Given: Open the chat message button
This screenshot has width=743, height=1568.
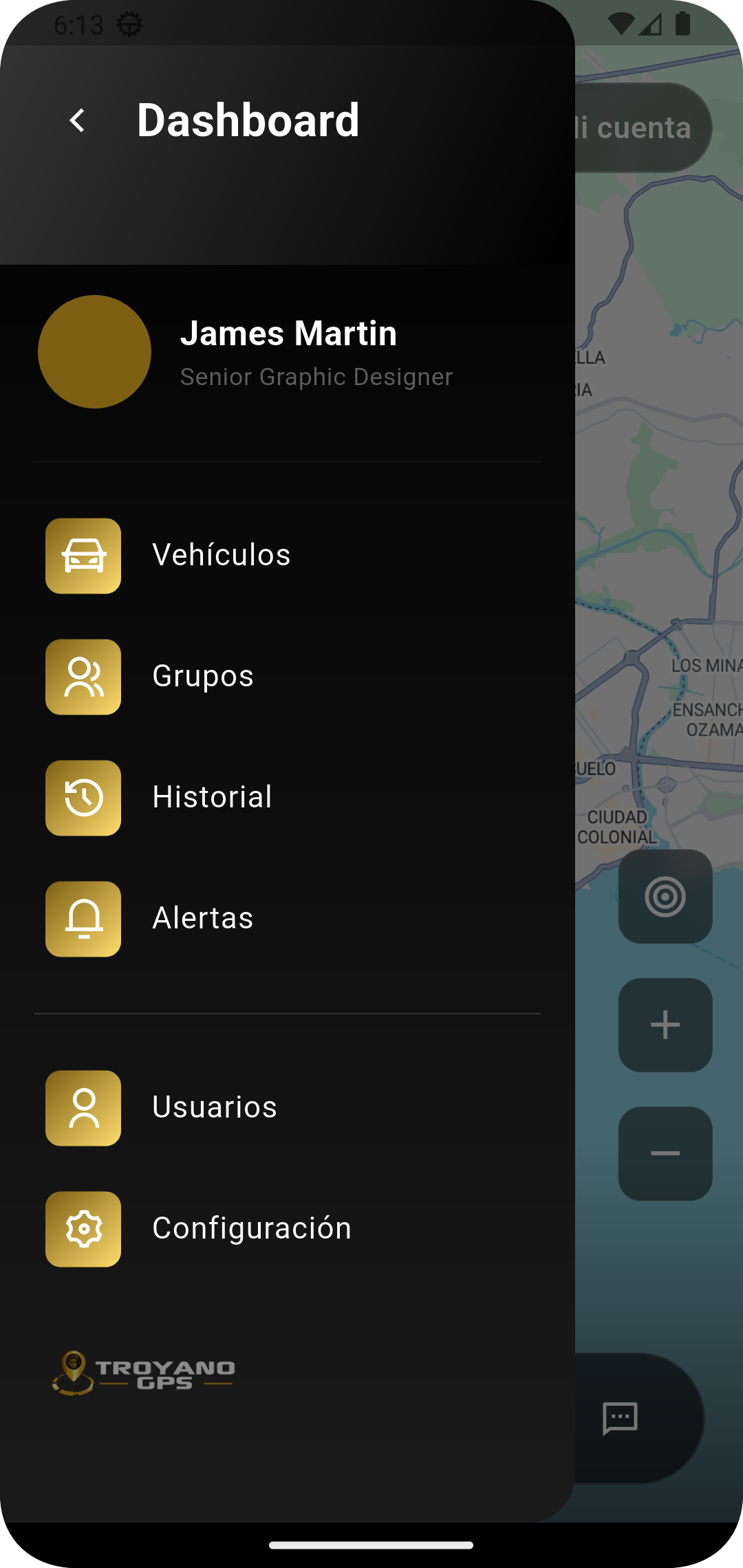Looking at the screenshot, I should pyautogui.click(x=621, y=1418).
